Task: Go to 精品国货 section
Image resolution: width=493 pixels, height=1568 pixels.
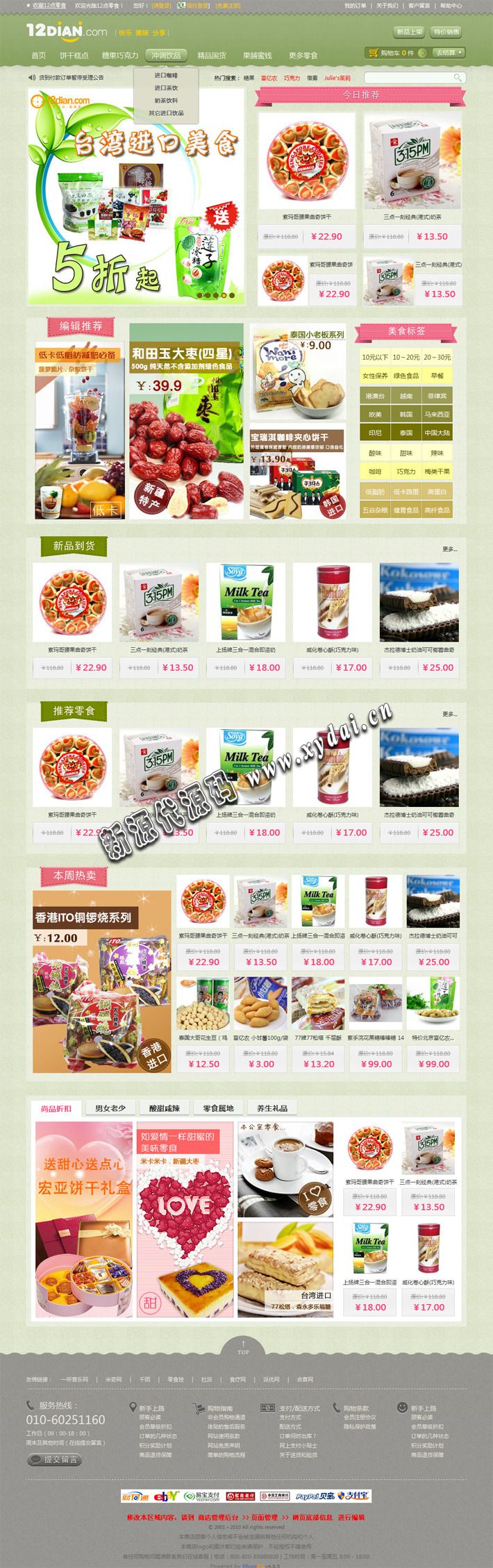Action: (x=212, y=56)
